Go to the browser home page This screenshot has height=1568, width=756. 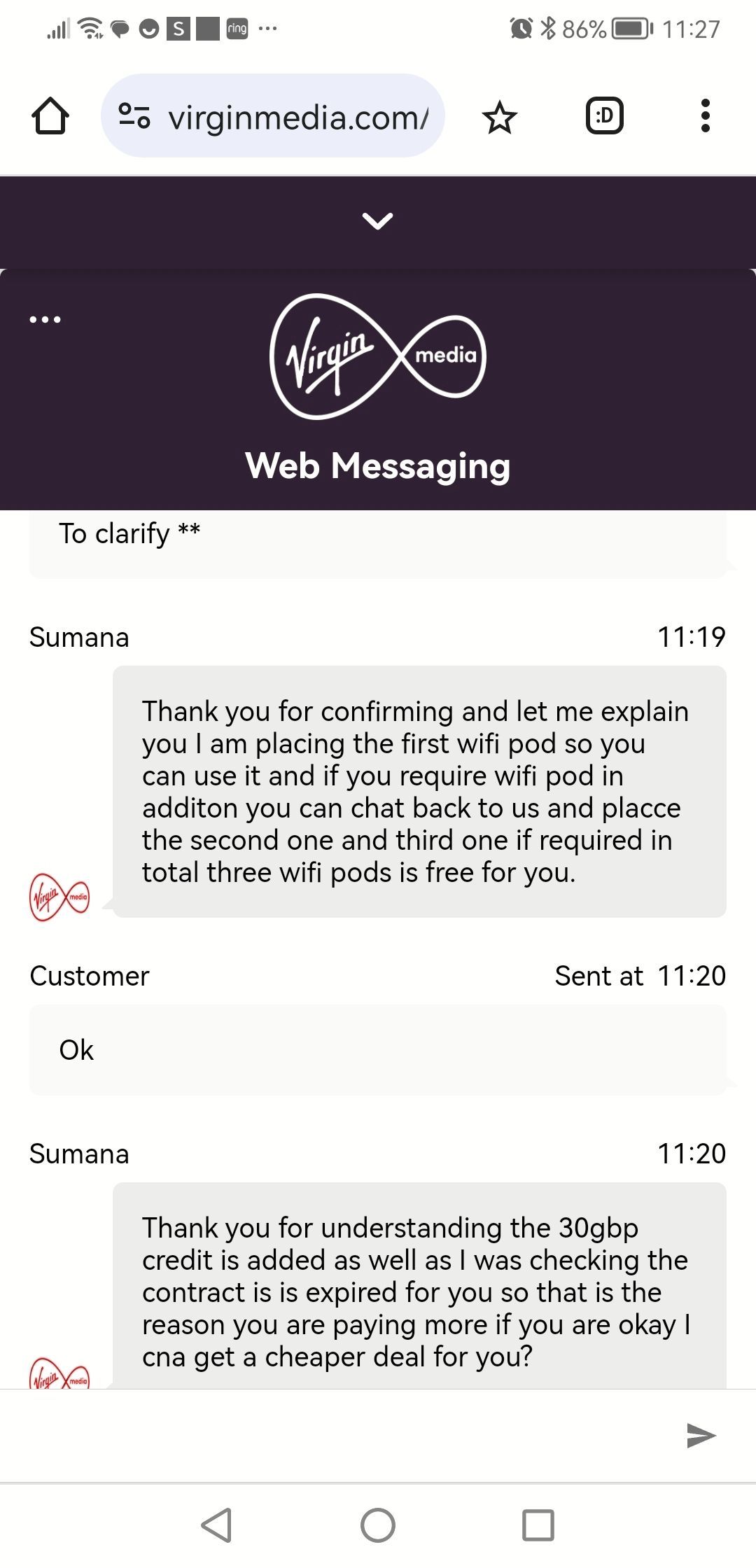tap(50, 116)
